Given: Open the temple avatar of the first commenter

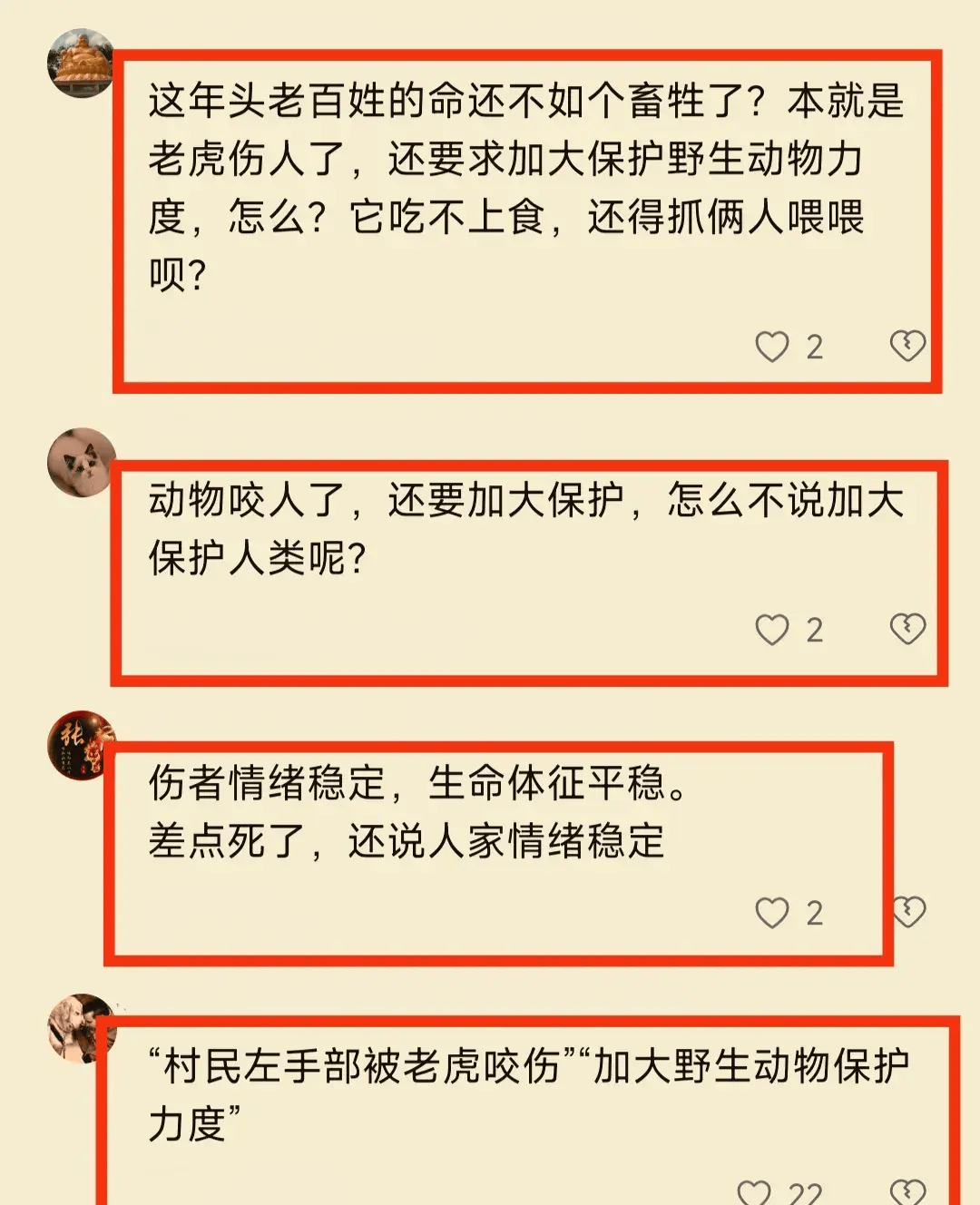Looking at the screenshot, I should tap(81, 63).
